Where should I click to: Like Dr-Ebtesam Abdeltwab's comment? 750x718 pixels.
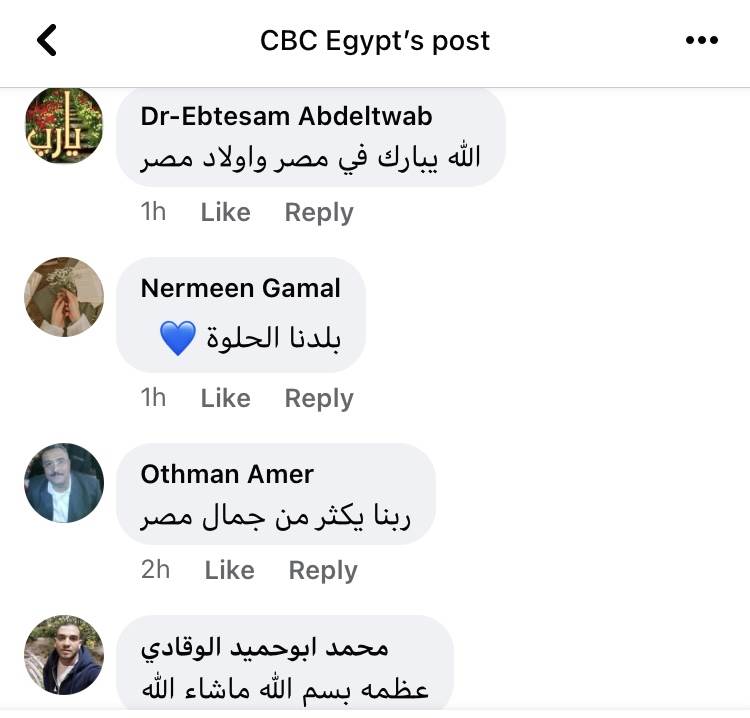(x=225, y=212)
